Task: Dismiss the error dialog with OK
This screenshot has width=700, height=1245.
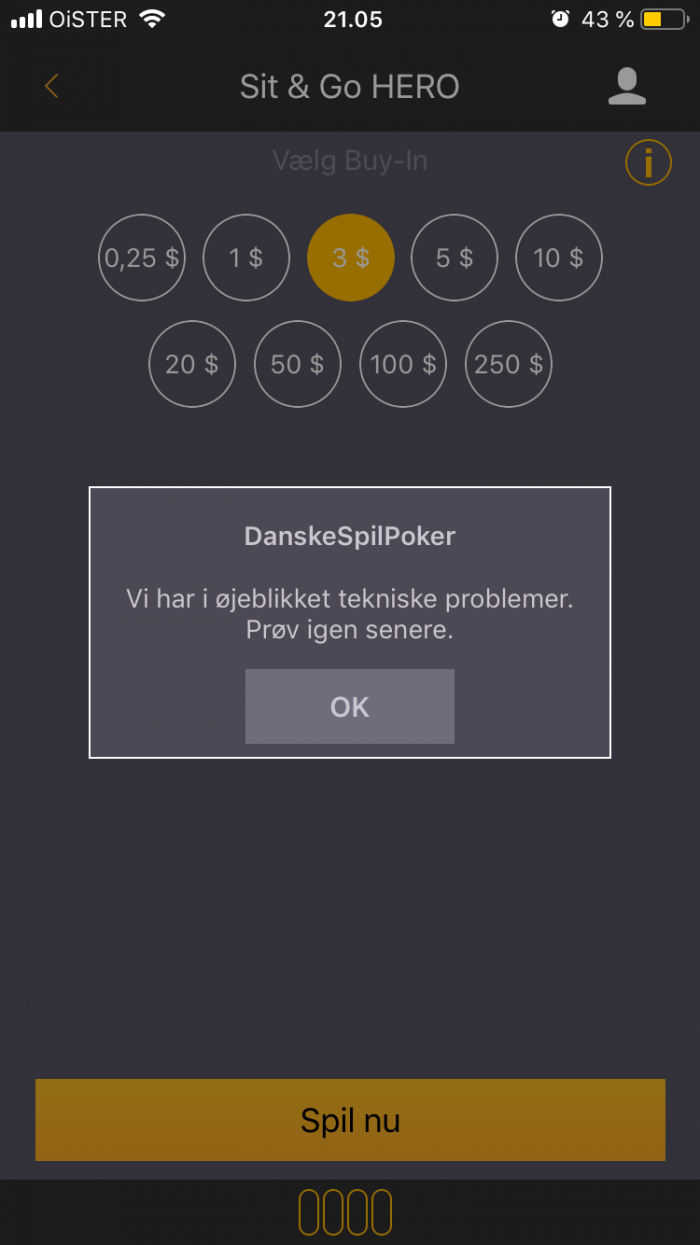Action: pyautogui.click(x=350, y=706)
